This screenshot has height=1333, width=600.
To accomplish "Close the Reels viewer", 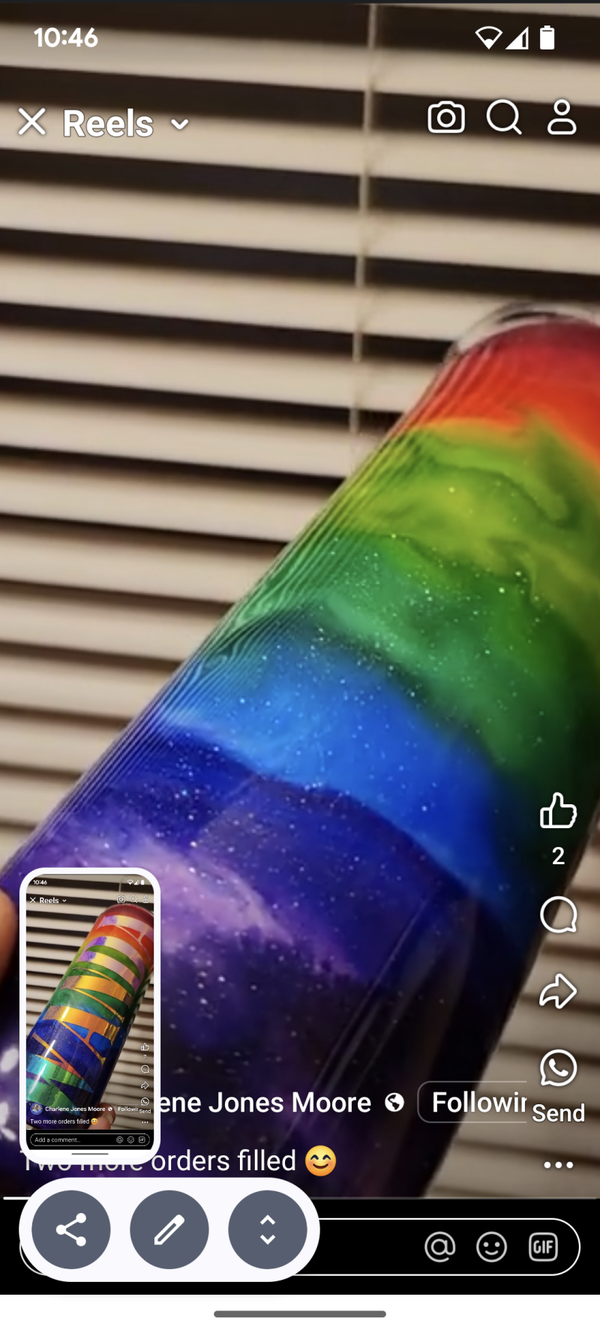I will coord(32,122).
